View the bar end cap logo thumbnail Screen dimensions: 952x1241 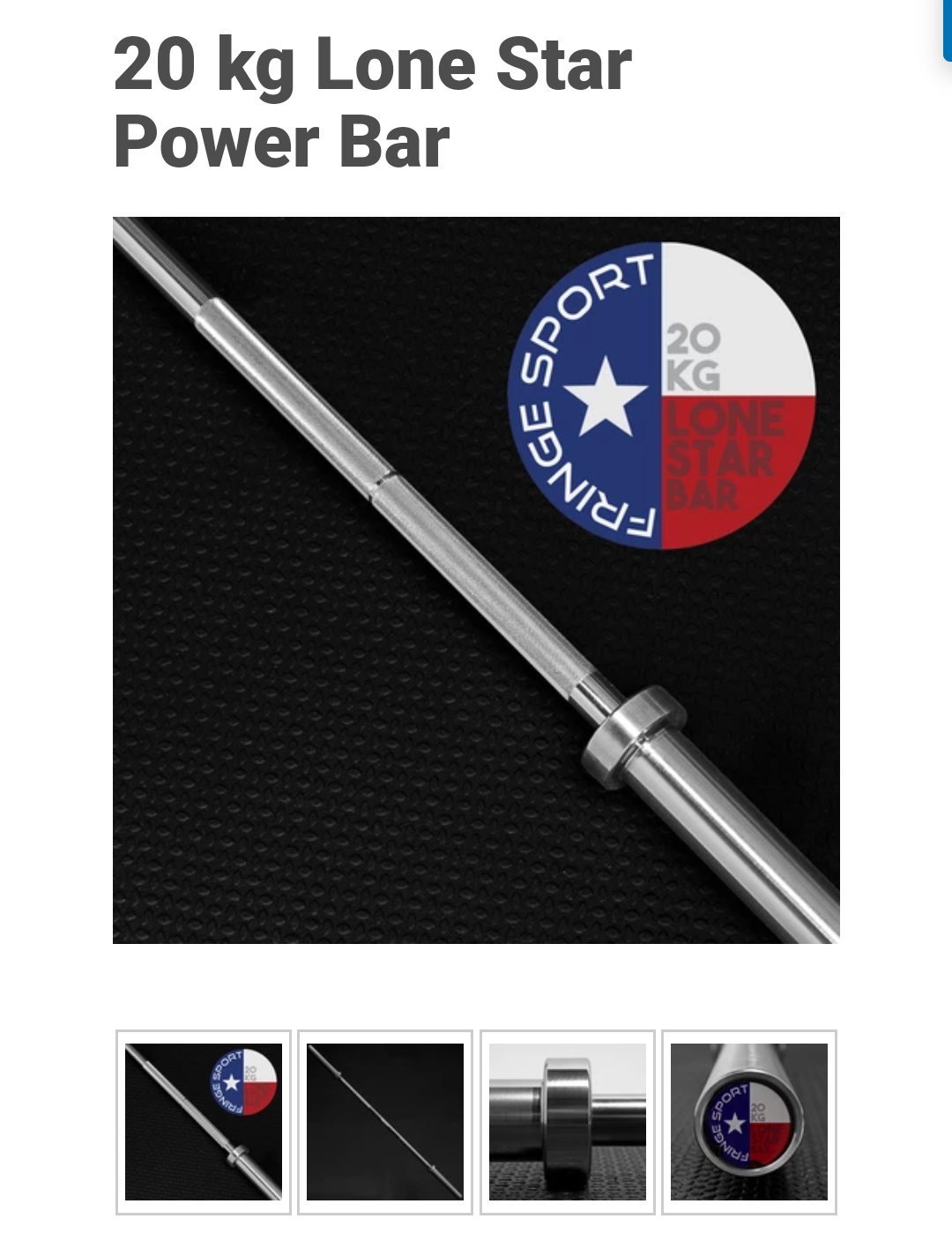(748, 1121)
